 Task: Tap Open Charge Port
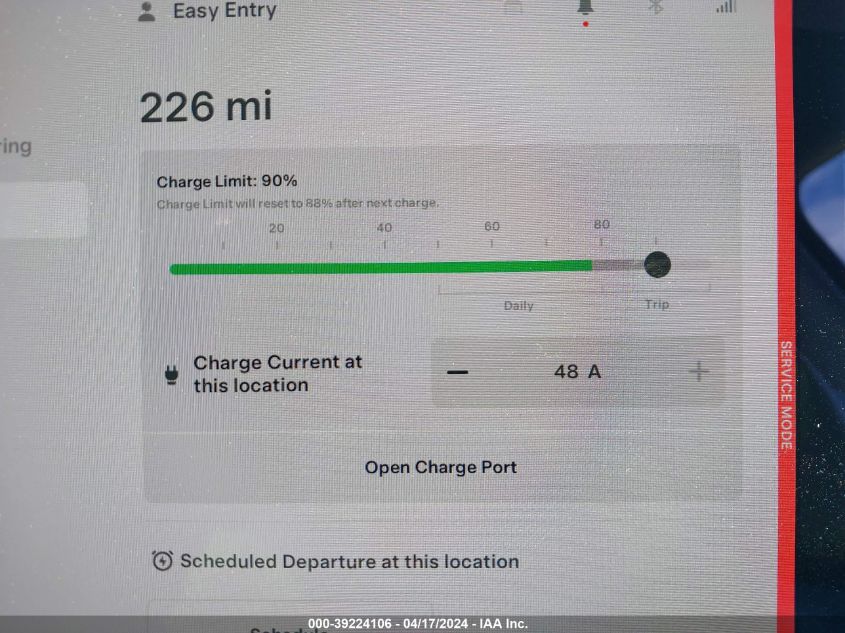point(441,467)
